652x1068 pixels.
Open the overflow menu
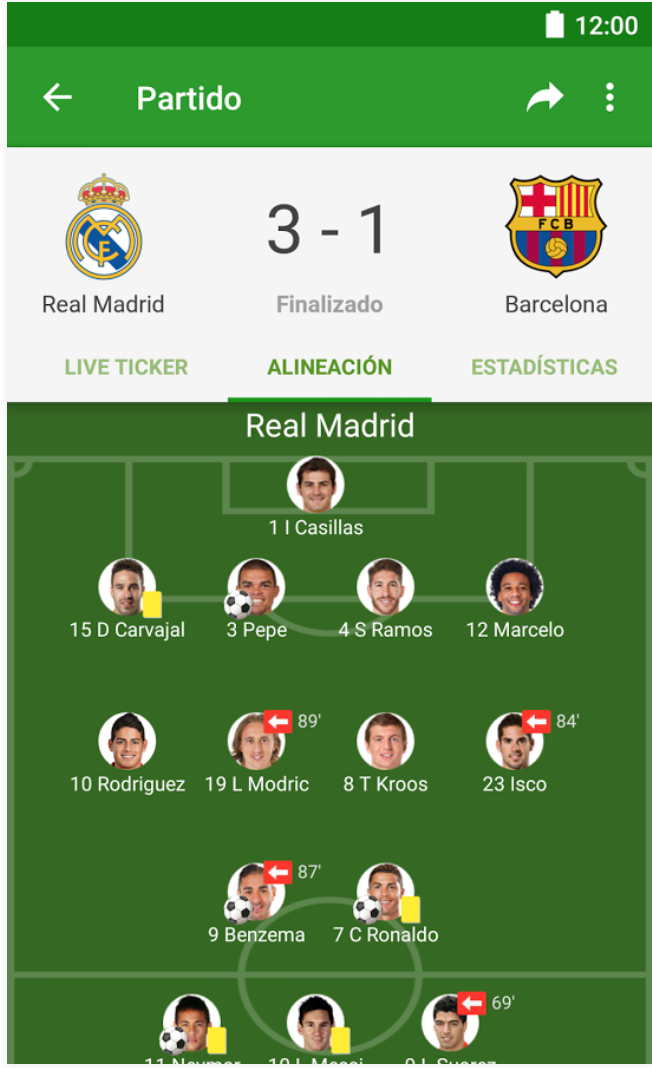coord(609,98)
